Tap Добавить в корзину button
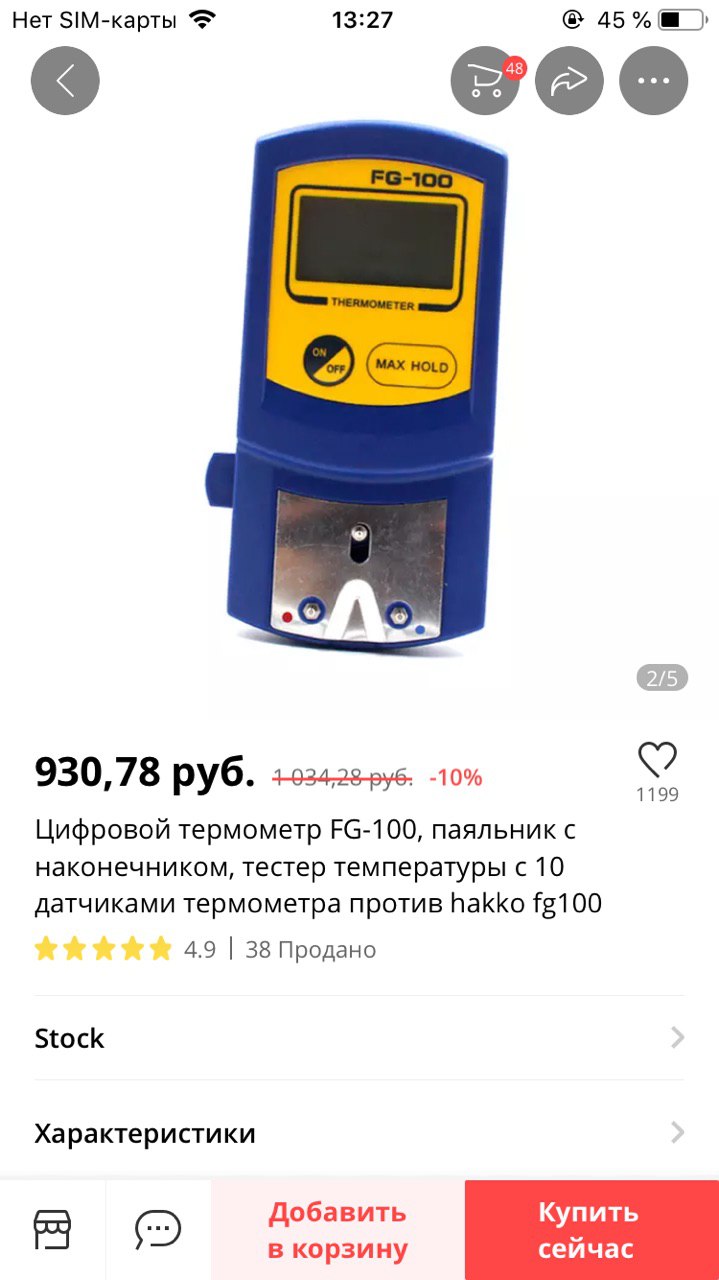The width and height of the screenshot is (719, 1280). 338,1230
